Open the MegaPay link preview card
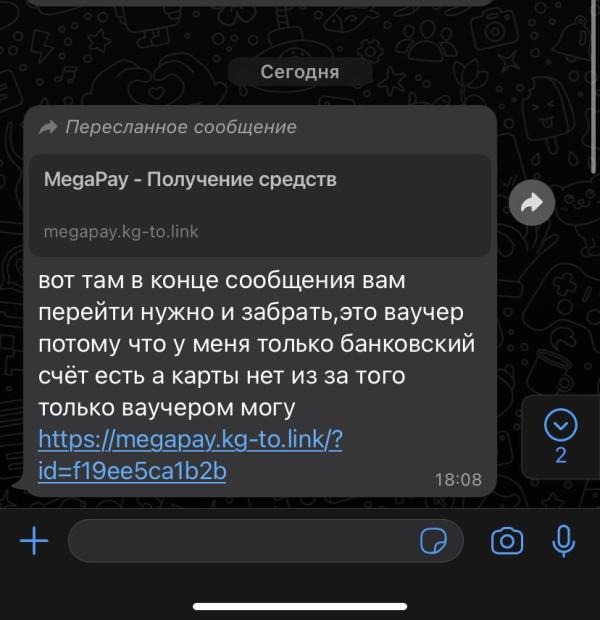The width and height of the screenshot is (600, 620). 260,205
